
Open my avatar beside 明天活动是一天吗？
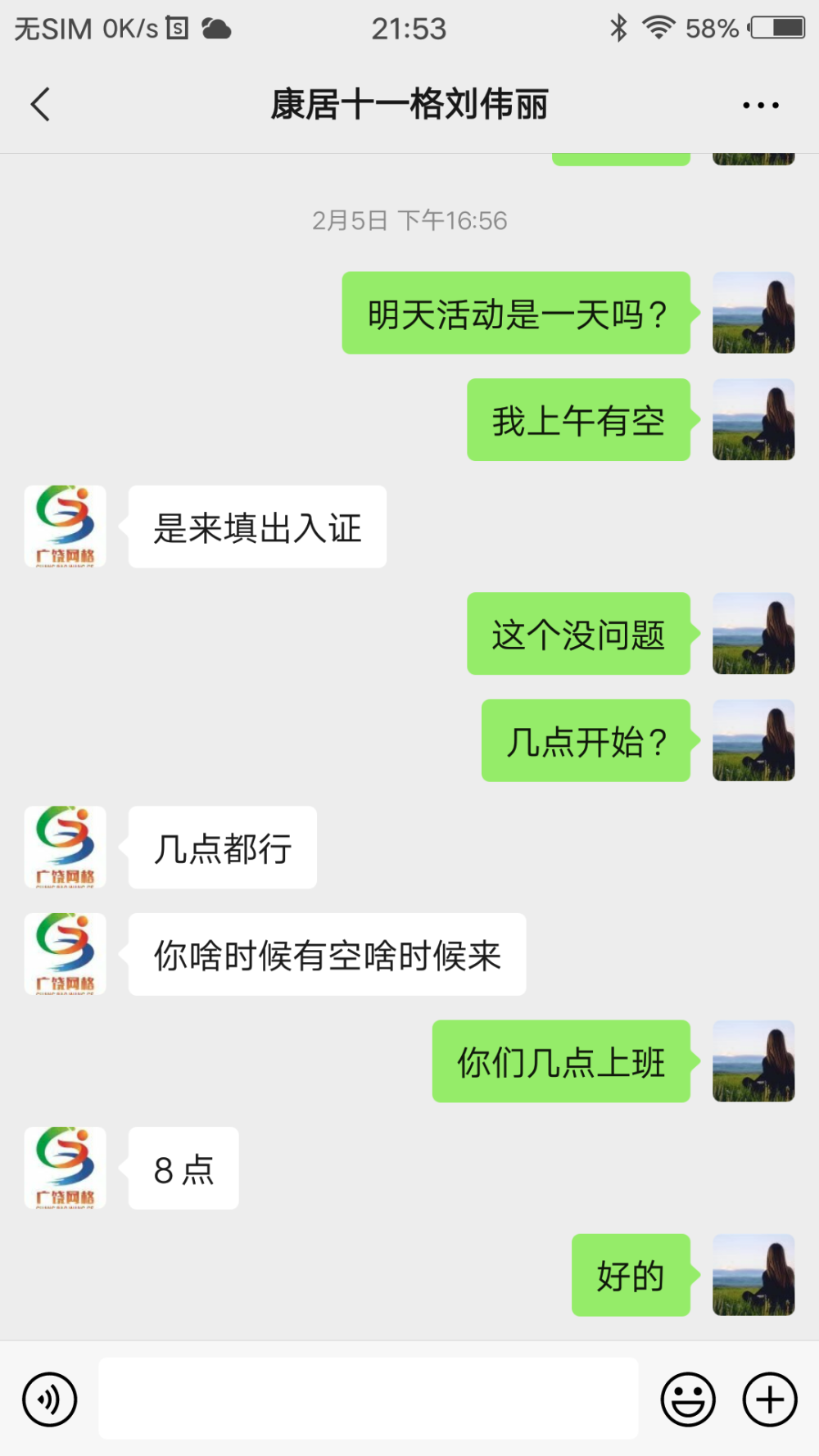(753, 313)
